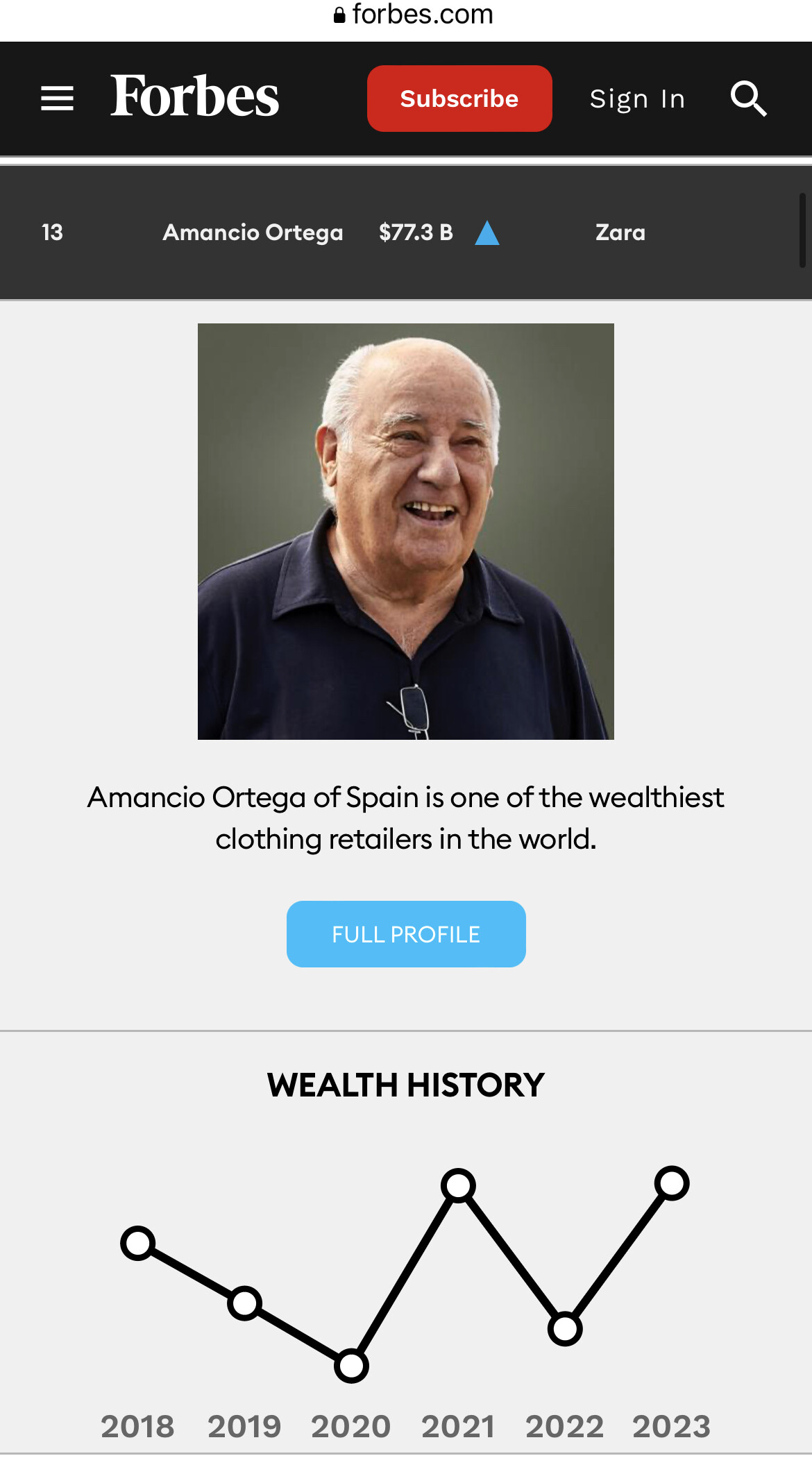Viewport: 812px width, 1465px height.
Task: Select the 2023 point on wealth chart
Action: pyautogui.click(x=672, y=1183)
